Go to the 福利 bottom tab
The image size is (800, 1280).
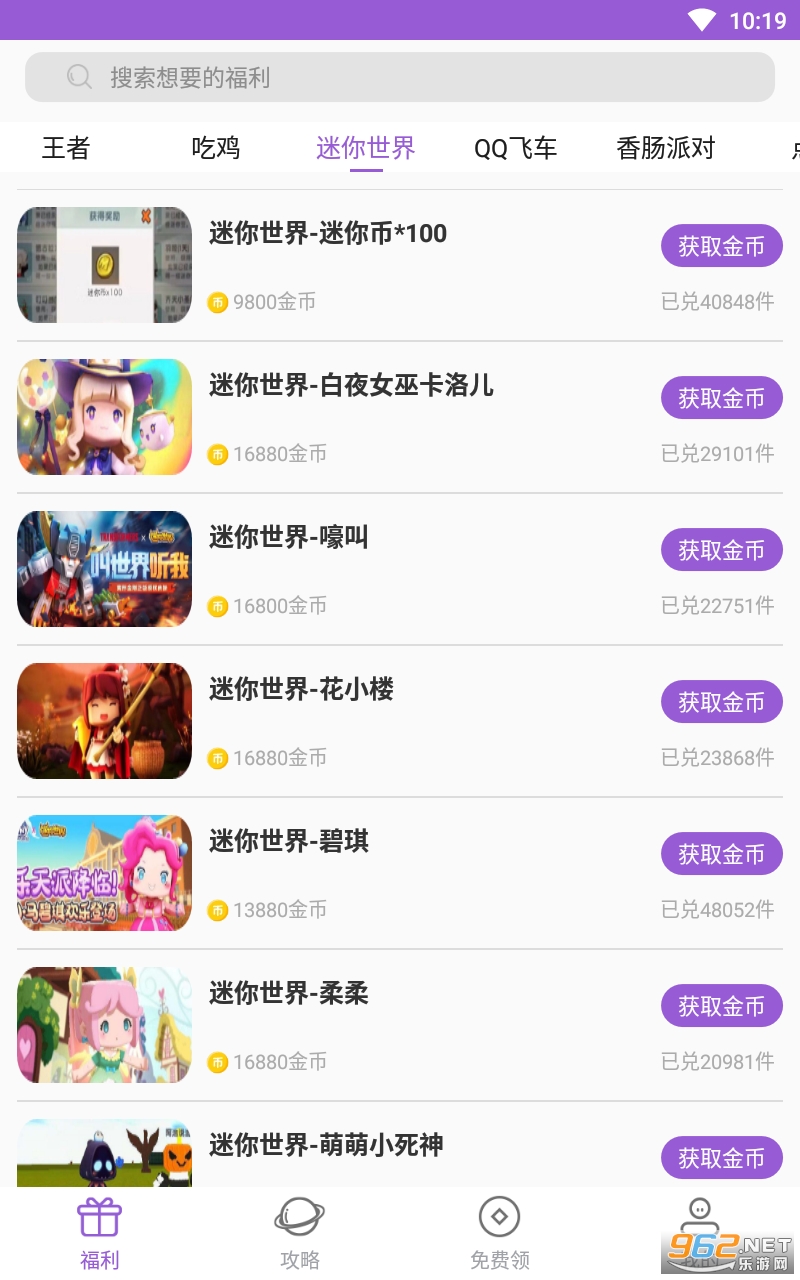[100, 1234]
